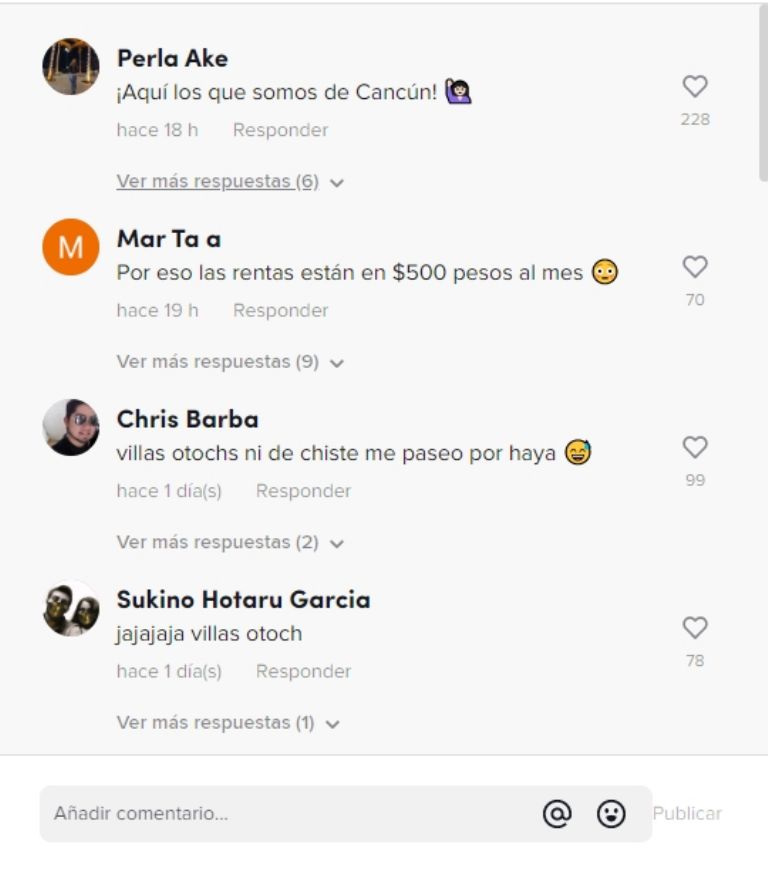The height and width of the screenshot is (871, 768).
Task: Like Sukino Hotaru Garcia's comment
Action: click(x=695, y=628)
